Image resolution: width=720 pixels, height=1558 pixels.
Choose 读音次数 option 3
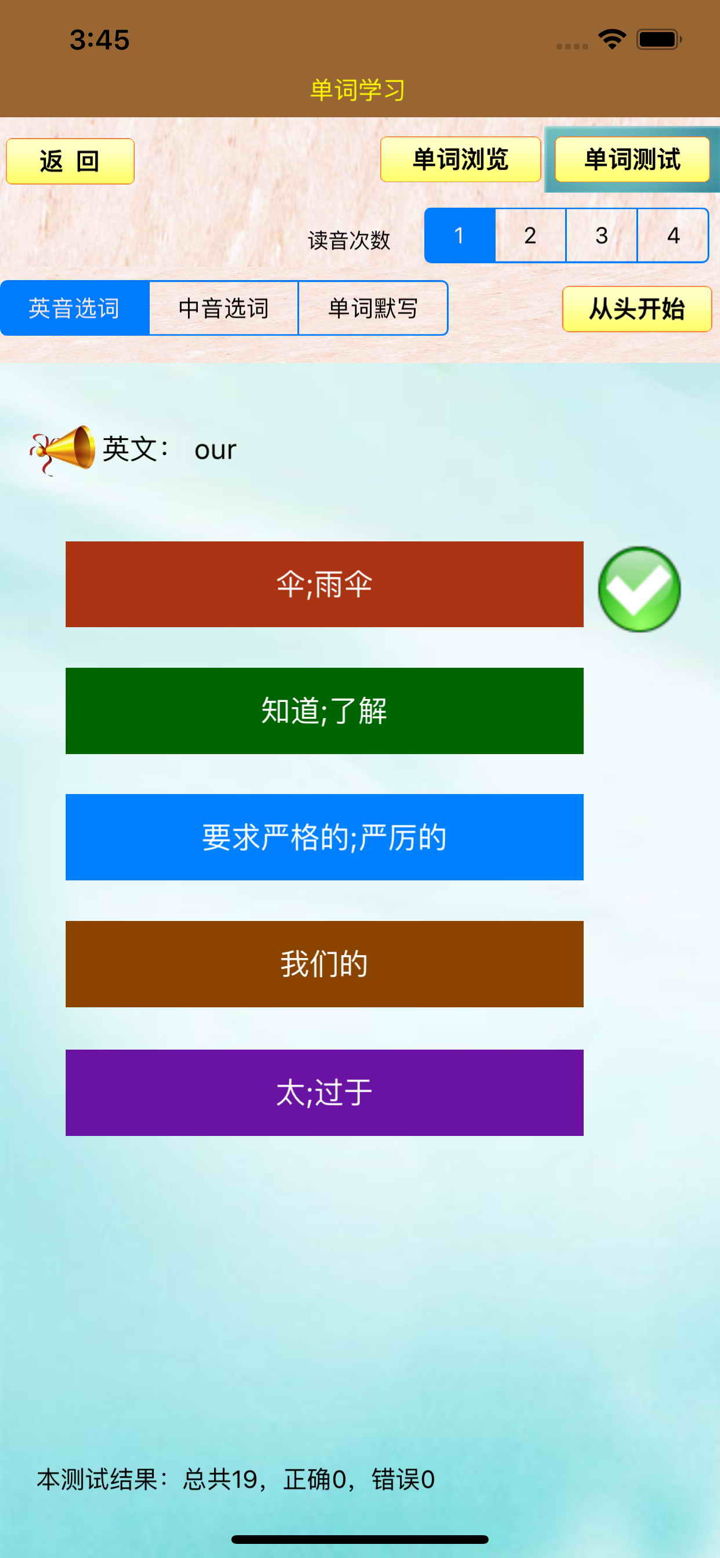[x=601, y=235]
